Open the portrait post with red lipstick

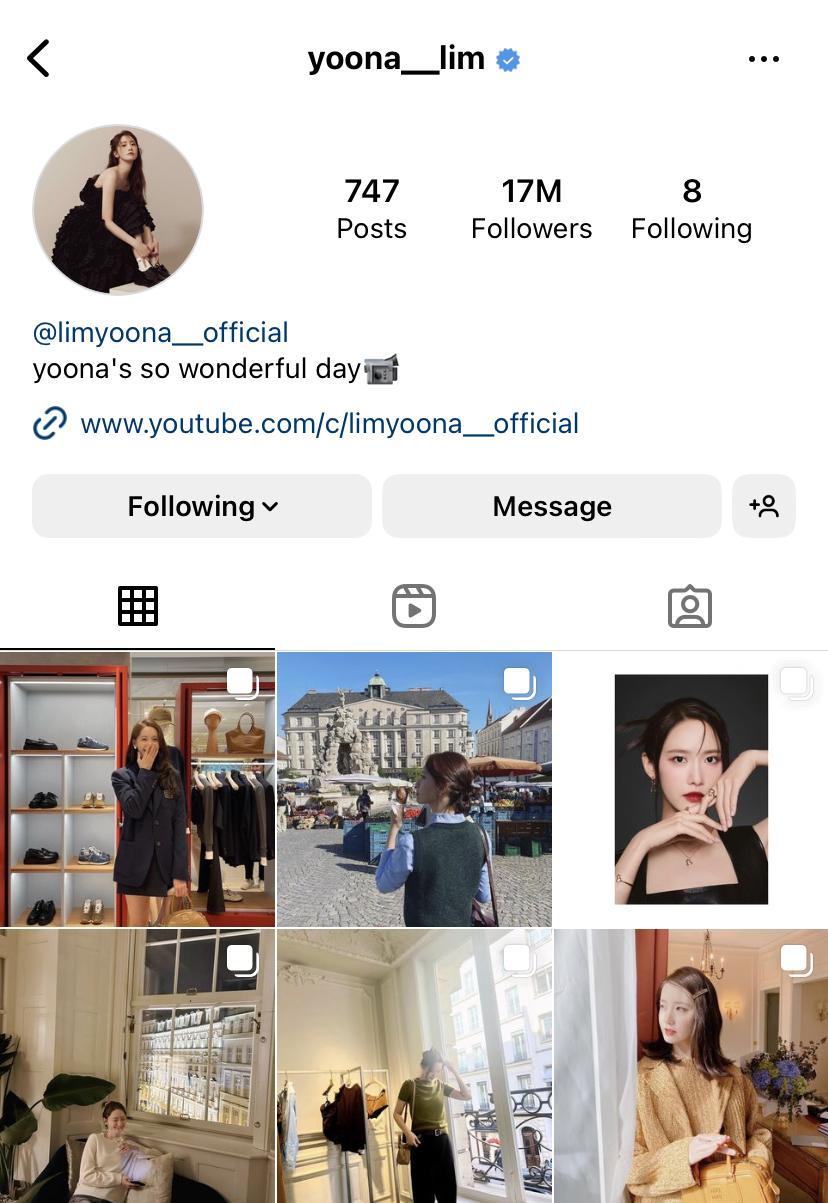pyautogui.click(x=690, y=790)
